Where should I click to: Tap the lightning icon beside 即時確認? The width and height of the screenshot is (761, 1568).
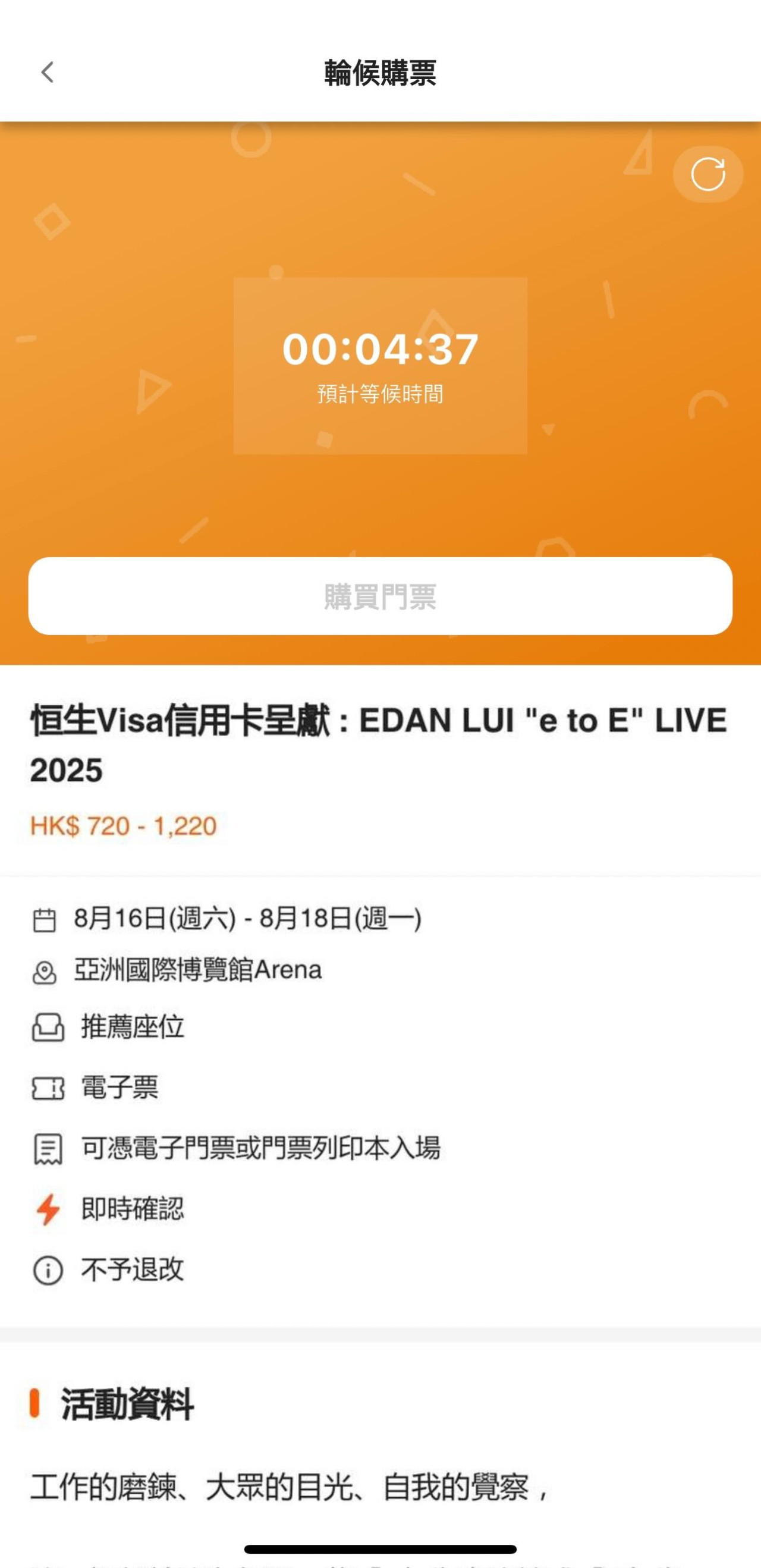(46, 1210)
